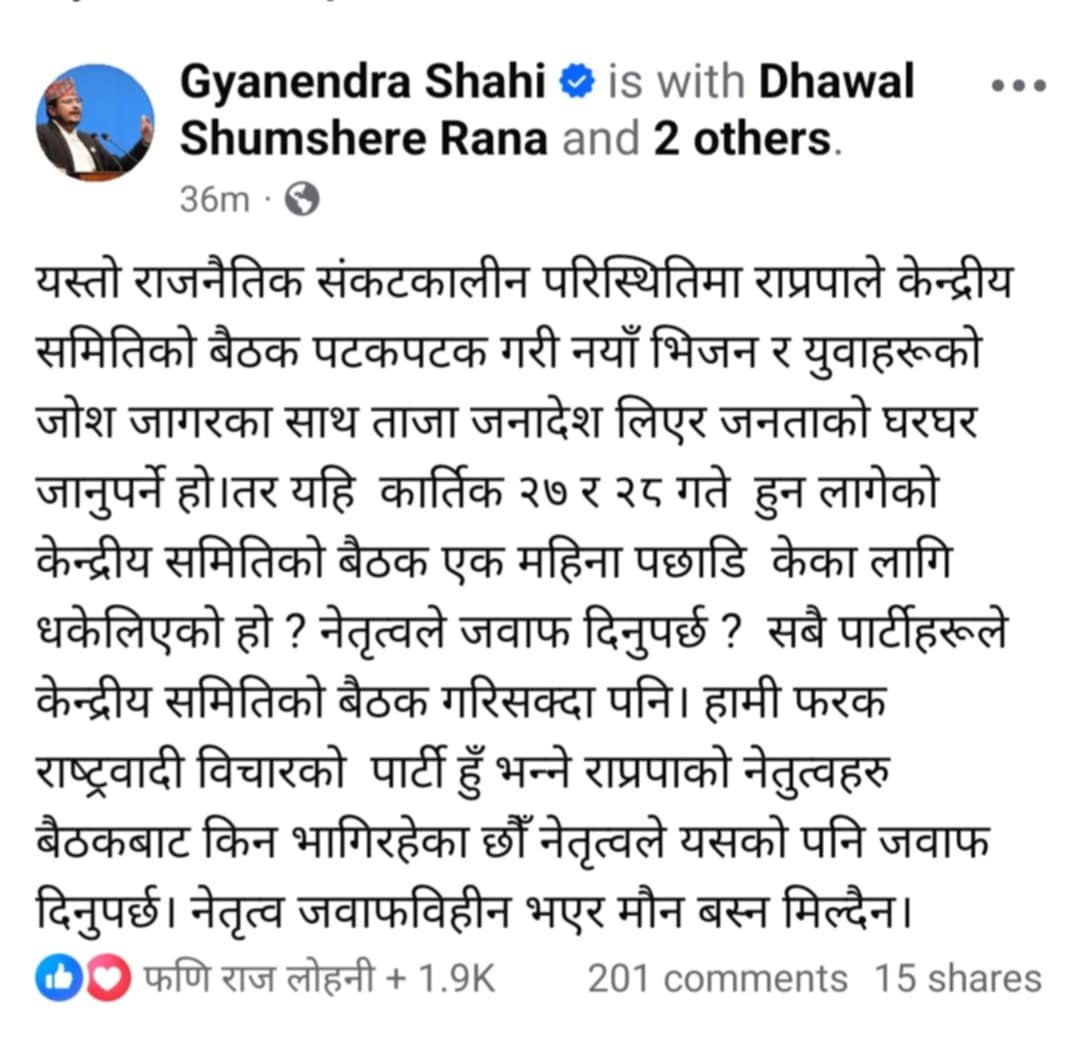The width and height of the screenshot is (1079, 1052).
Task: View the list of 1.9K reactions
Action: click(265, 979)
